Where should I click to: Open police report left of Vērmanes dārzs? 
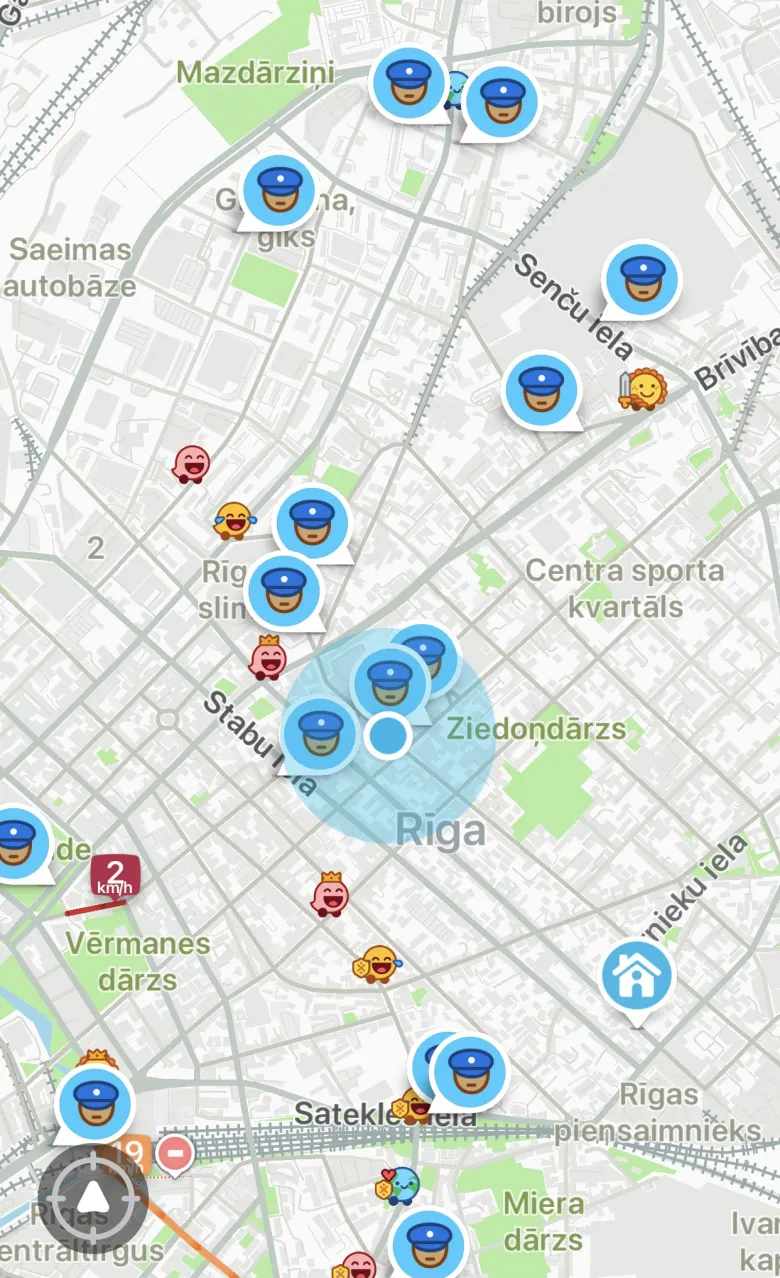pos(16,842)
